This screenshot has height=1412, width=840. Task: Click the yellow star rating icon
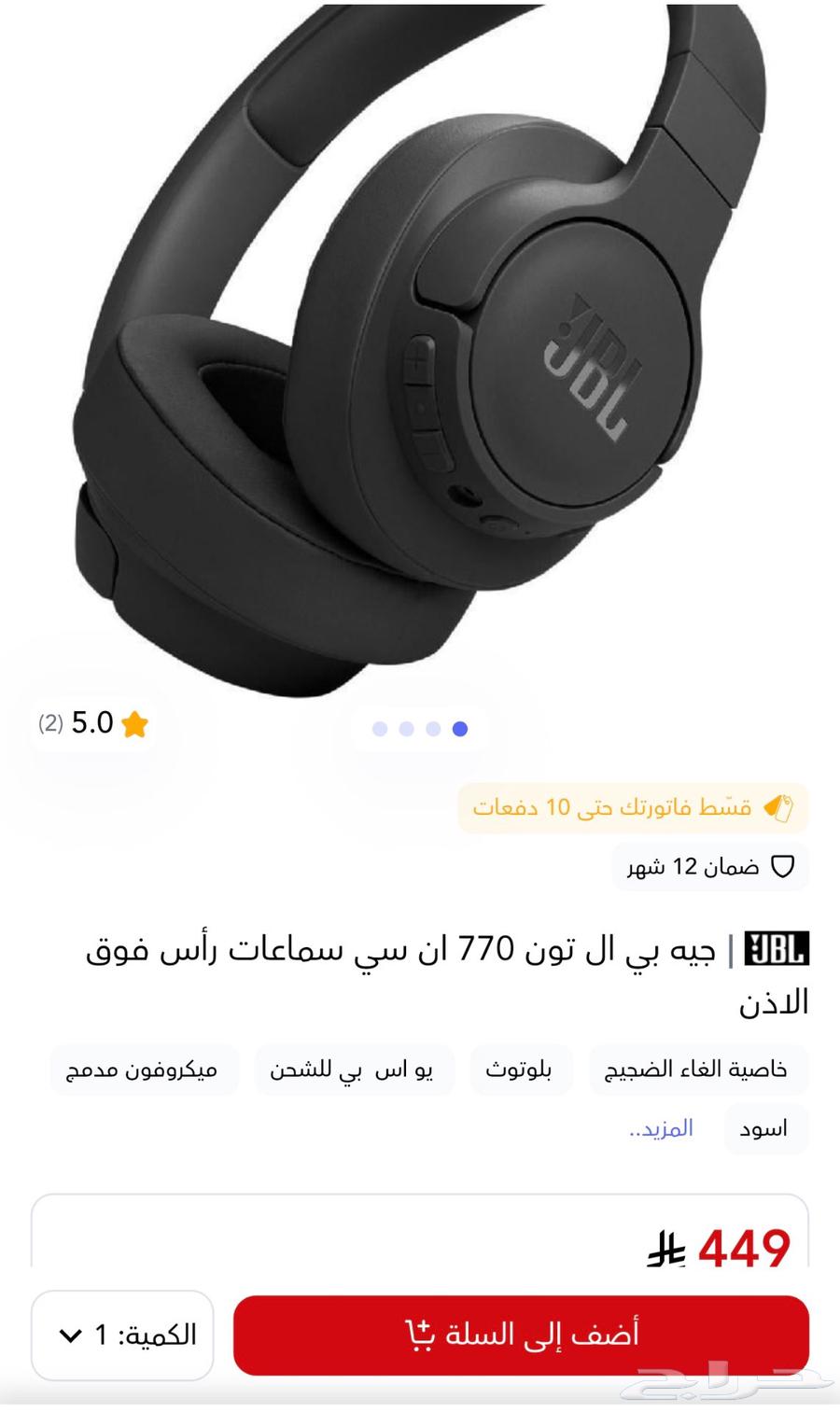133,722
